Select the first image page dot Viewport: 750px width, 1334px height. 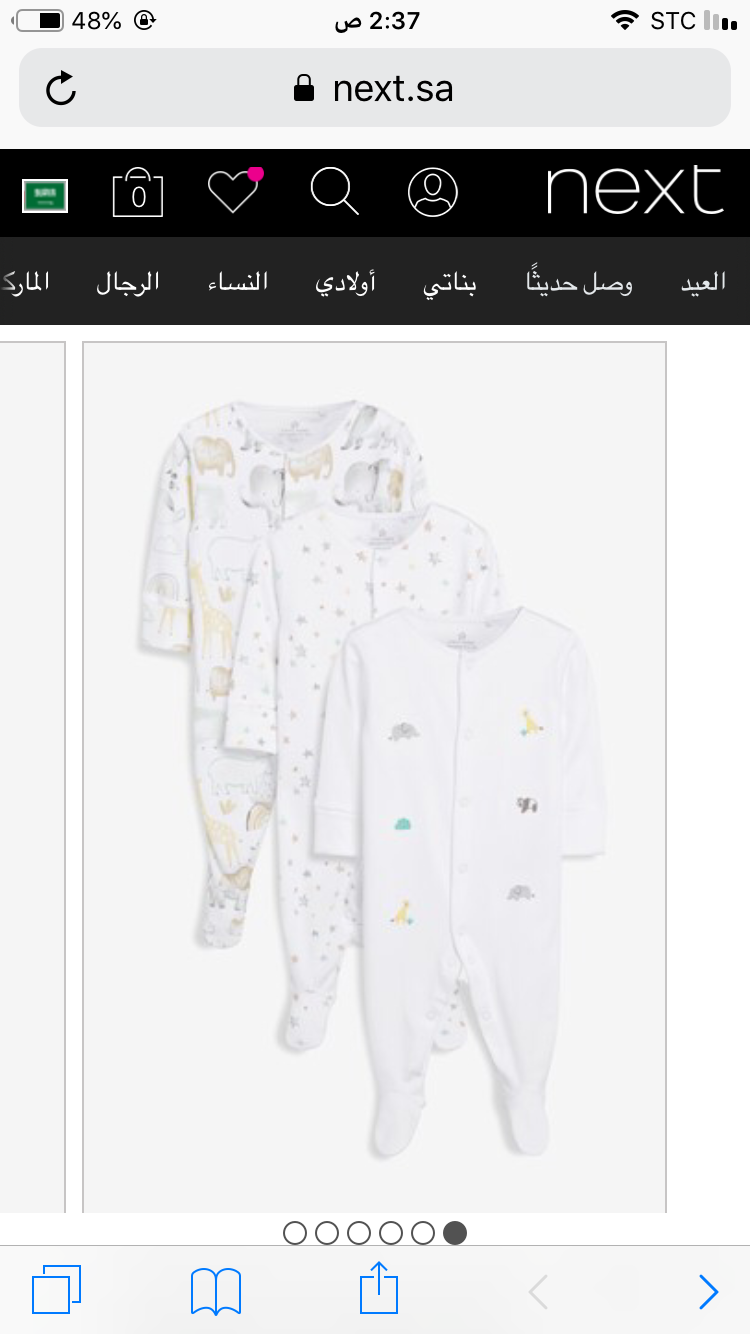[295, 1233]
